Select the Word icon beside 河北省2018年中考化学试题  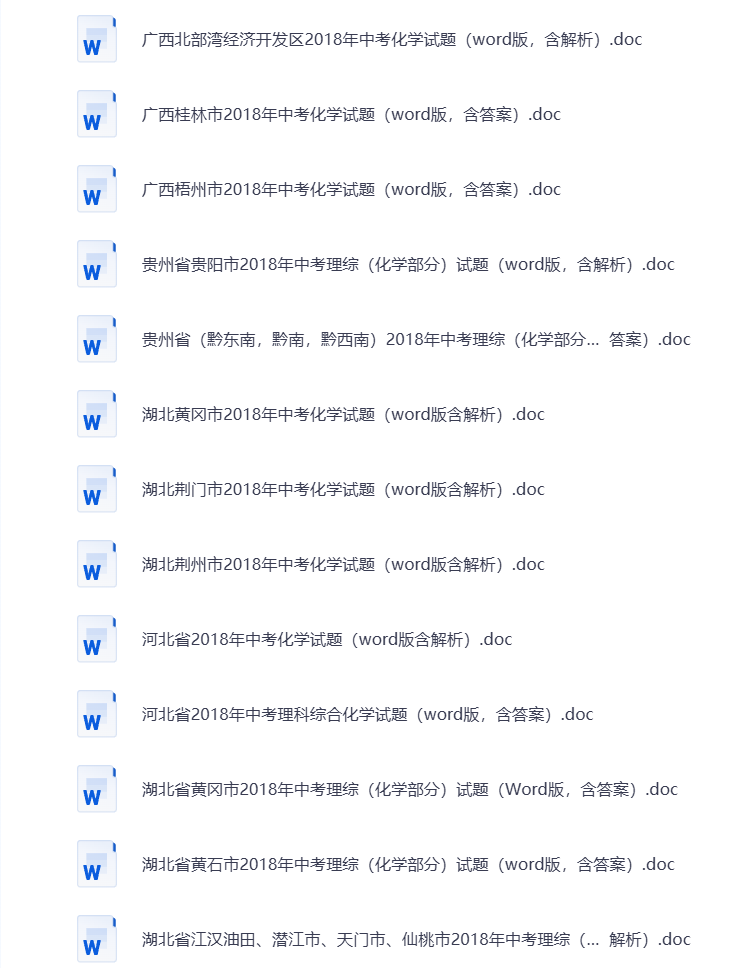tap(96, 639)
